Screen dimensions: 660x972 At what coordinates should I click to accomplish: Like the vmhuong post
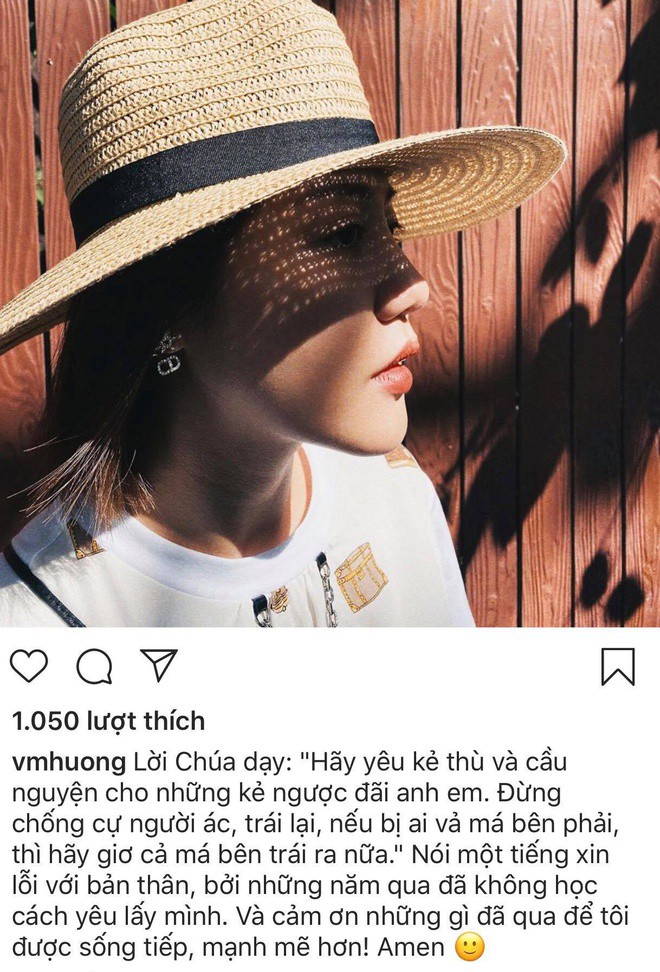(29, 666)
